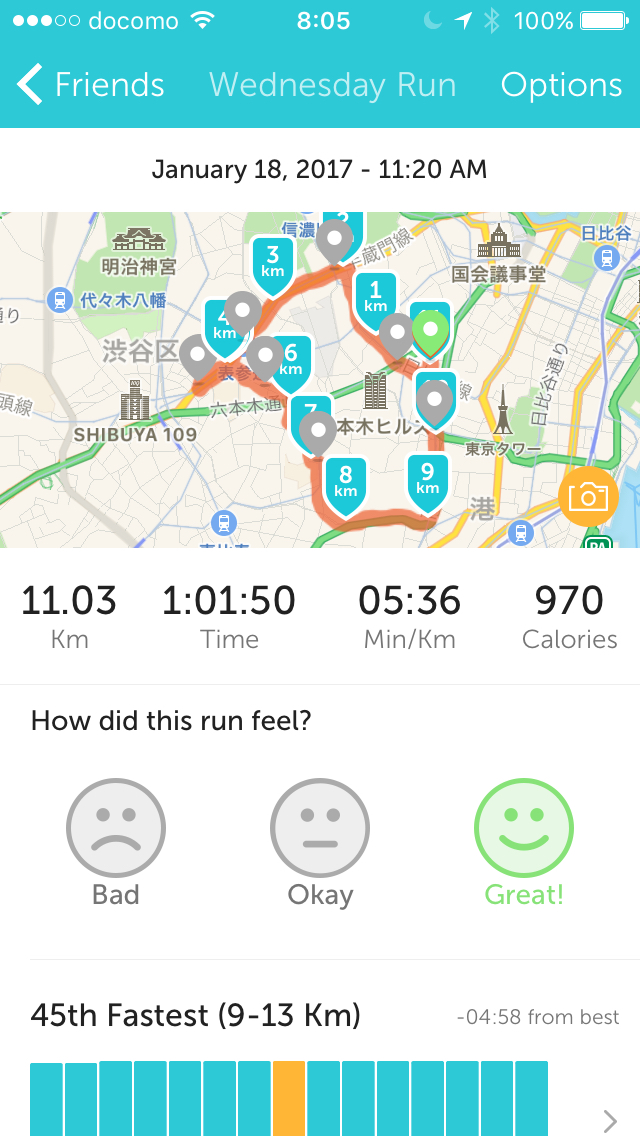Open the Options menu
The image size is (640, 1136).
click(x=561, y=86)
